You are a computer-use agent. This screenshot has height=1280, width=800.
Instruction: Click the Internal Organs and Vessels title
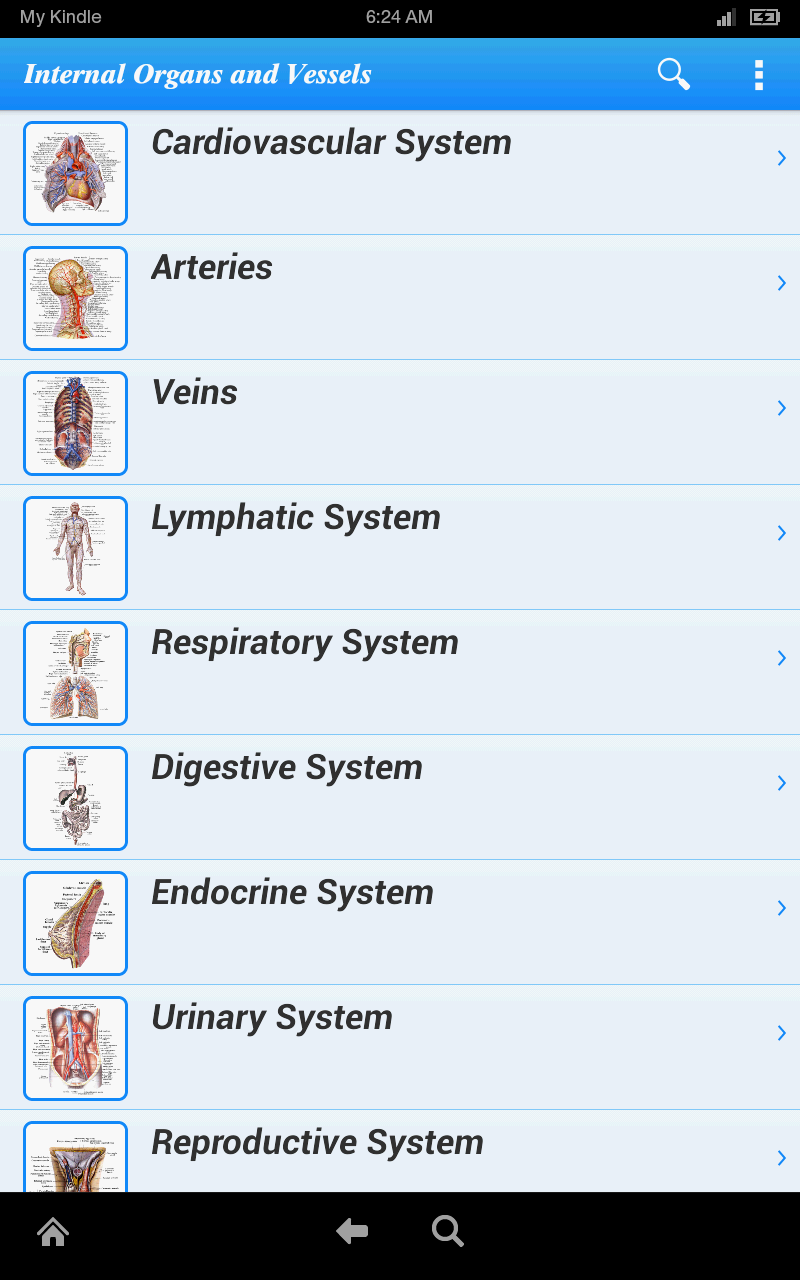click(196, 73)
